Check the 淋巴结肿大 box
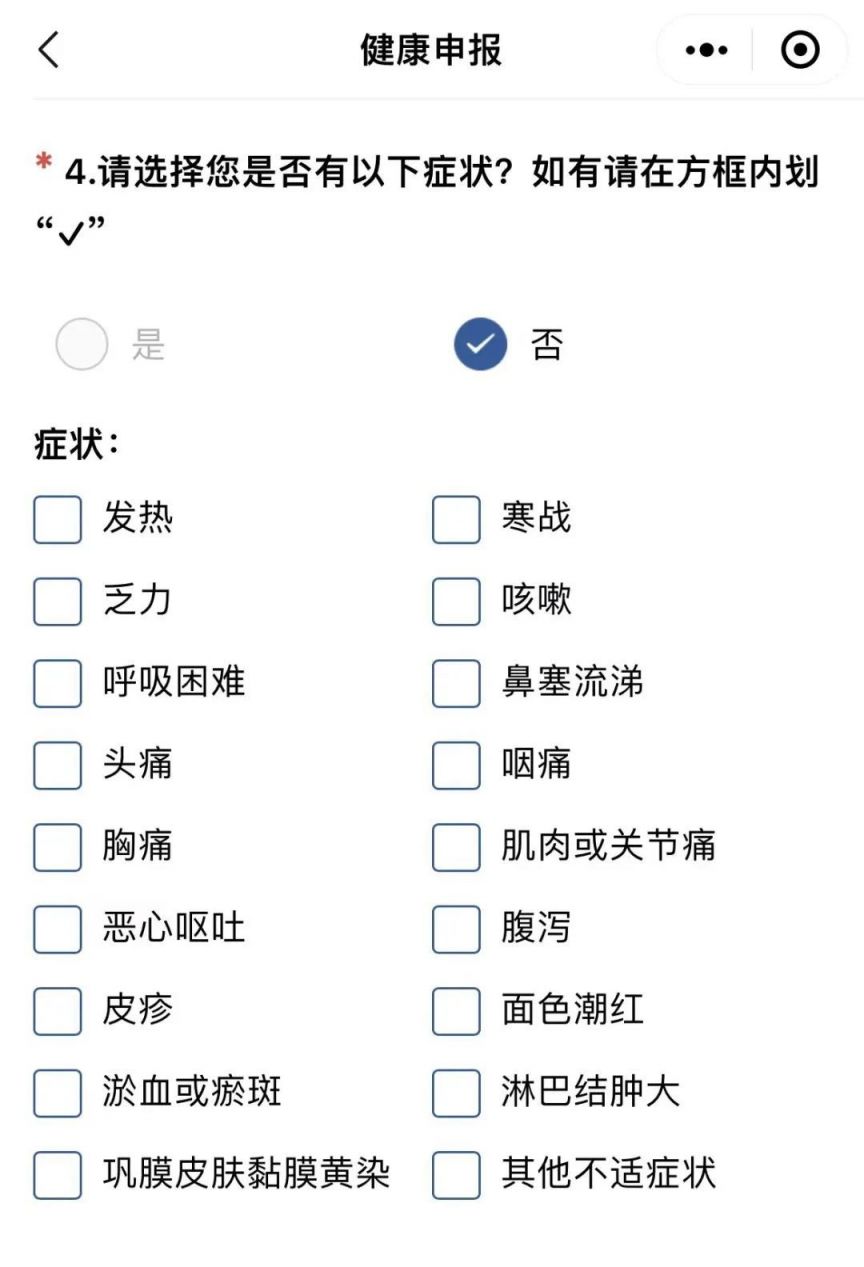864x1267 pixels. pyautogui.click(x=456, y=1093)
